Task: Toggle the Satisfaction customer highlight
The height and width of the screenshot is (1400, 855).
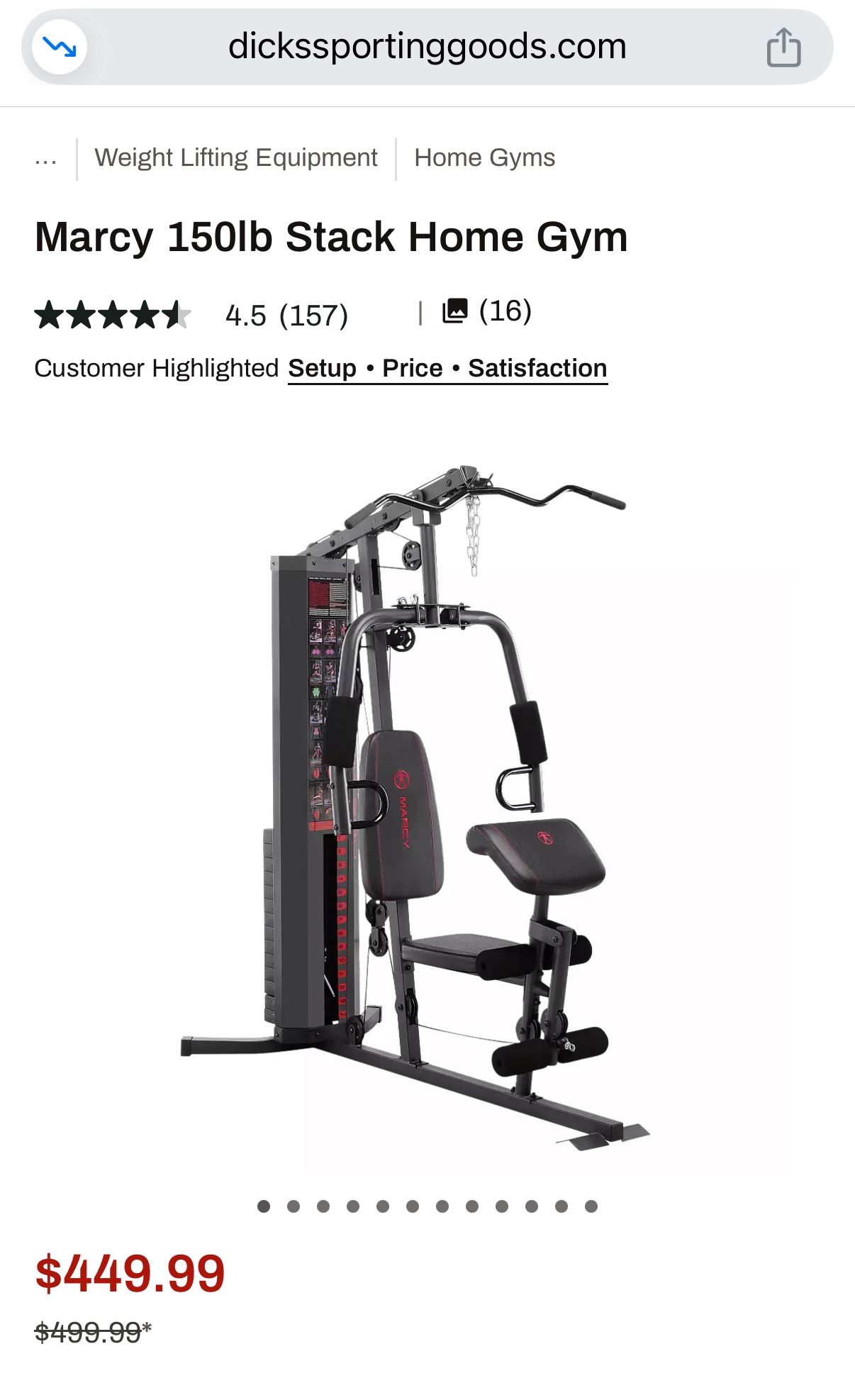Action: [535, 368]
